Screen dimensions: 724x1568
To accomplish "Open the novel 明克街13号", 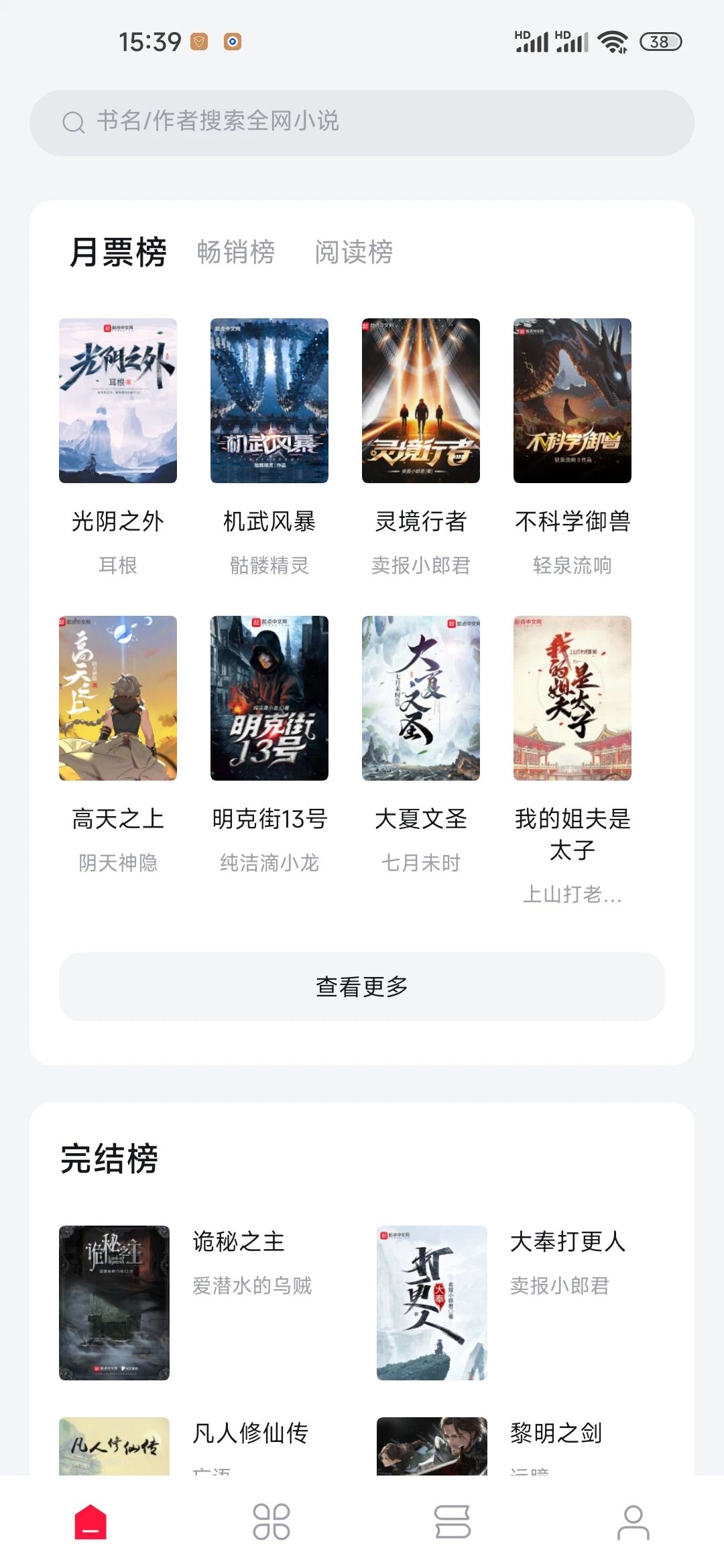I will 269,698.
